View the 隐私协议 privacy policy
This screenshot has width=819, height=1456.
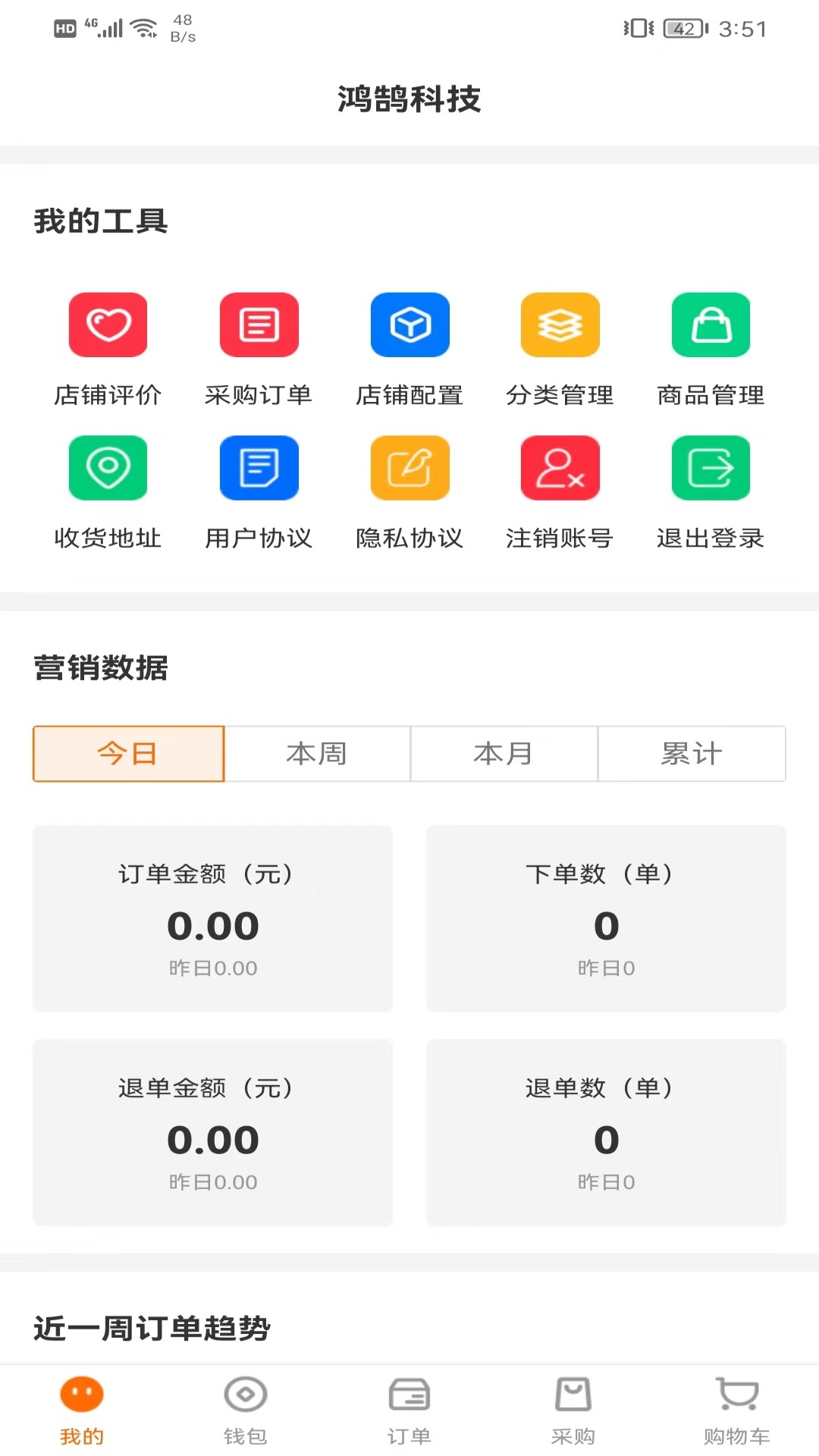point(409,493)
